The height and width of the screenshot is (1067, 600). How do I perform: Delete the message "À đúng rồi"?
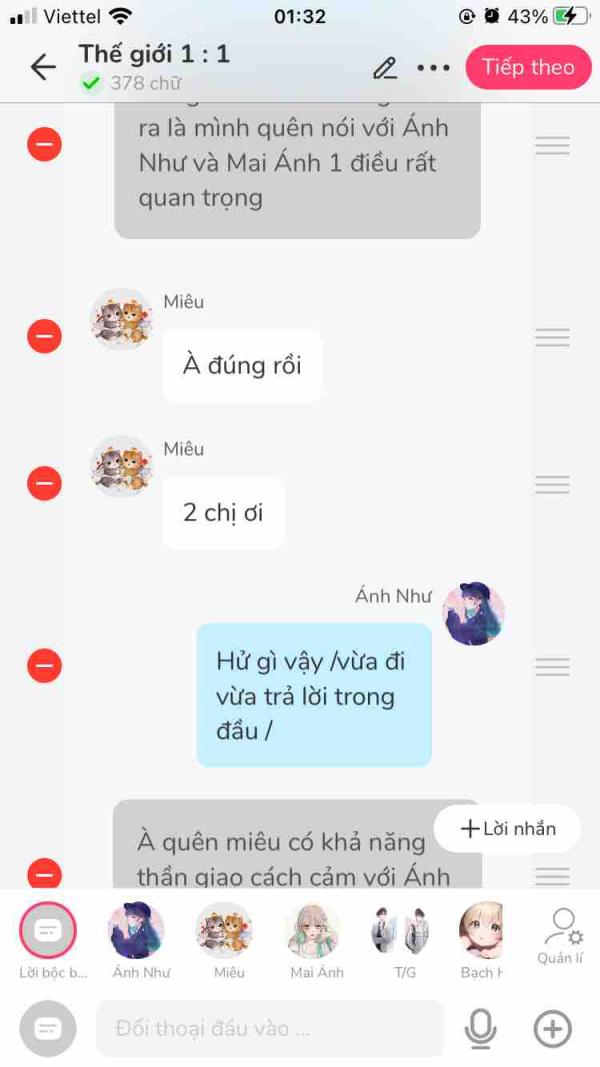(x=44, y=337)
